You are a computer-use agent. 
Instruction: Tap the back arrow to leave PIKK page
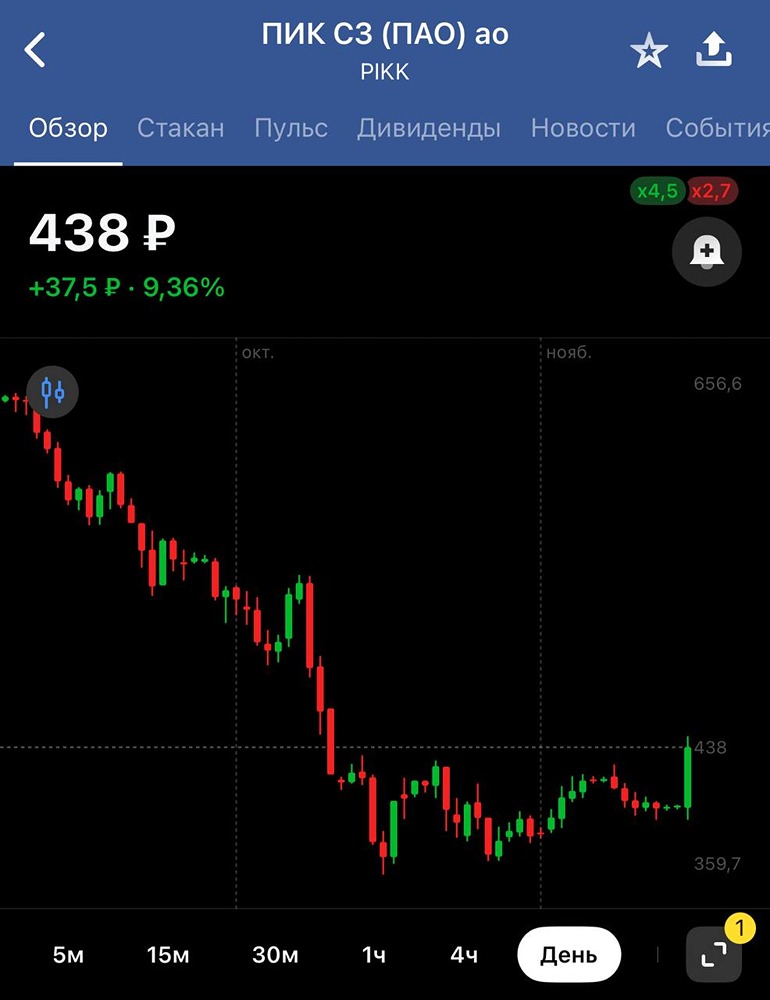(36, 47)
